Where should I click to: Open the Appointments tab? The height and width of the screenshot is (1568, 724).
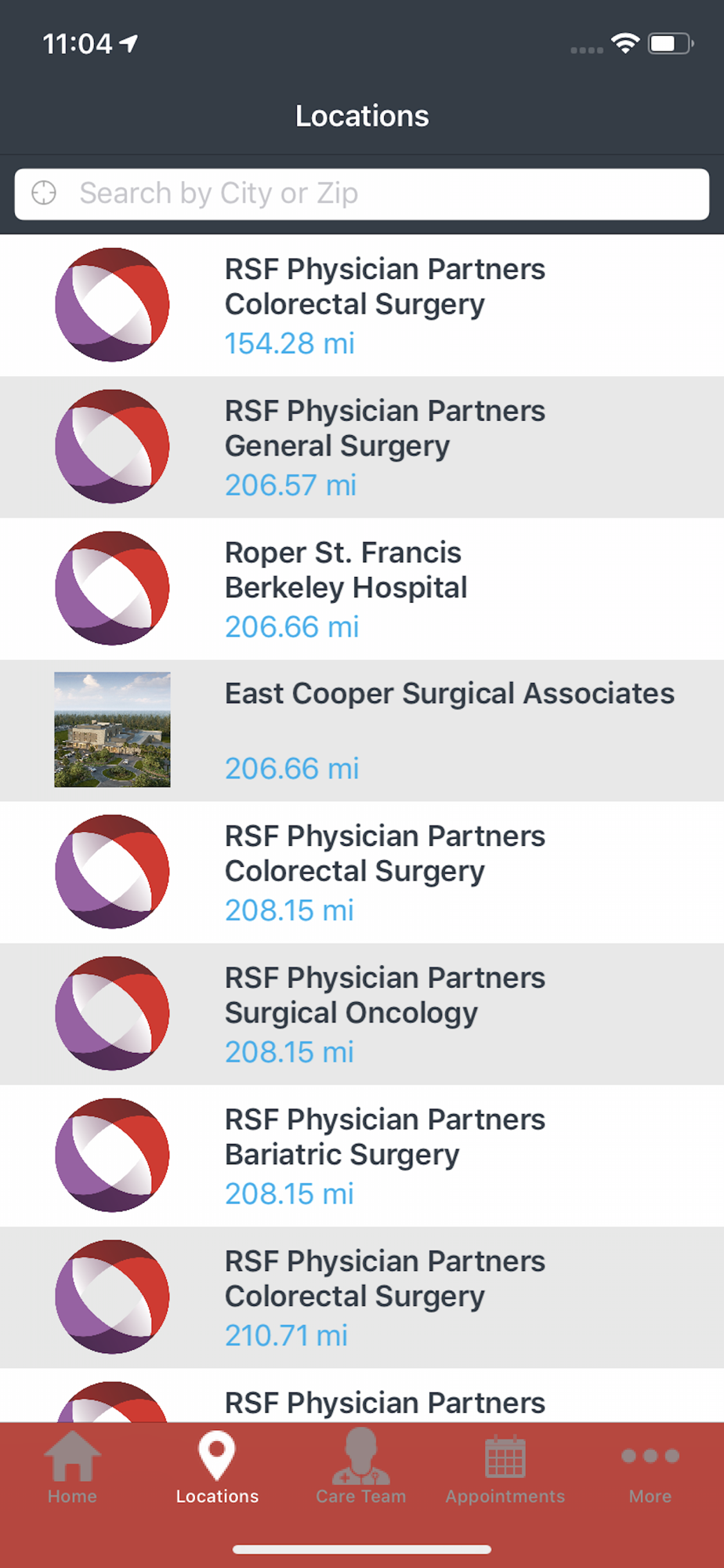[505, 1468]
